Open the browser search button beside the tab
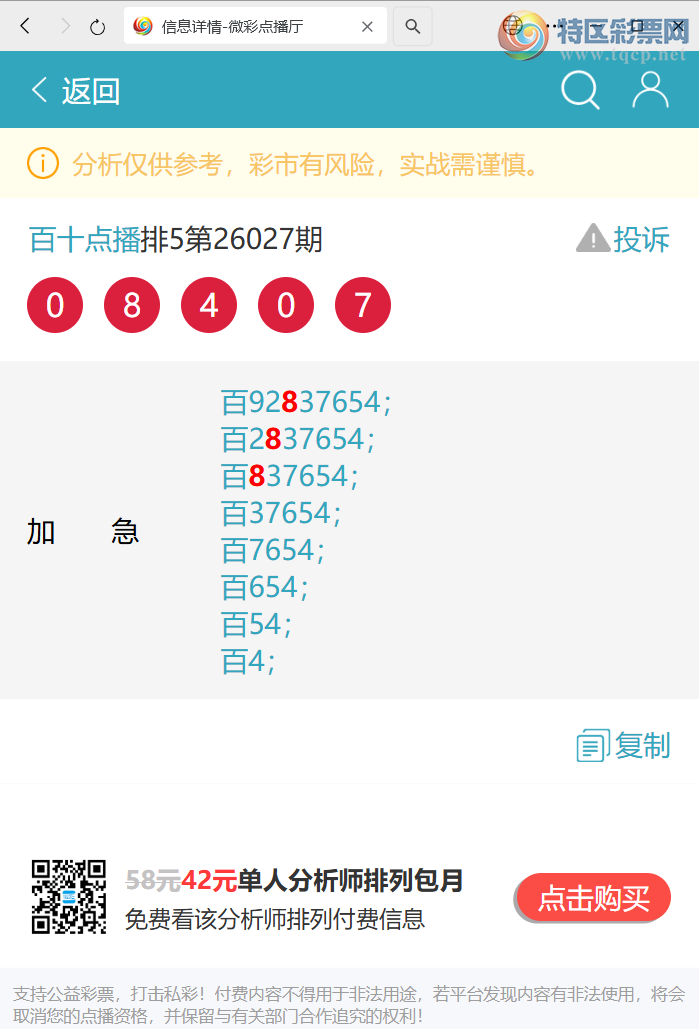Viewport: 699px width, 1029px height. (x=413, y=27)
